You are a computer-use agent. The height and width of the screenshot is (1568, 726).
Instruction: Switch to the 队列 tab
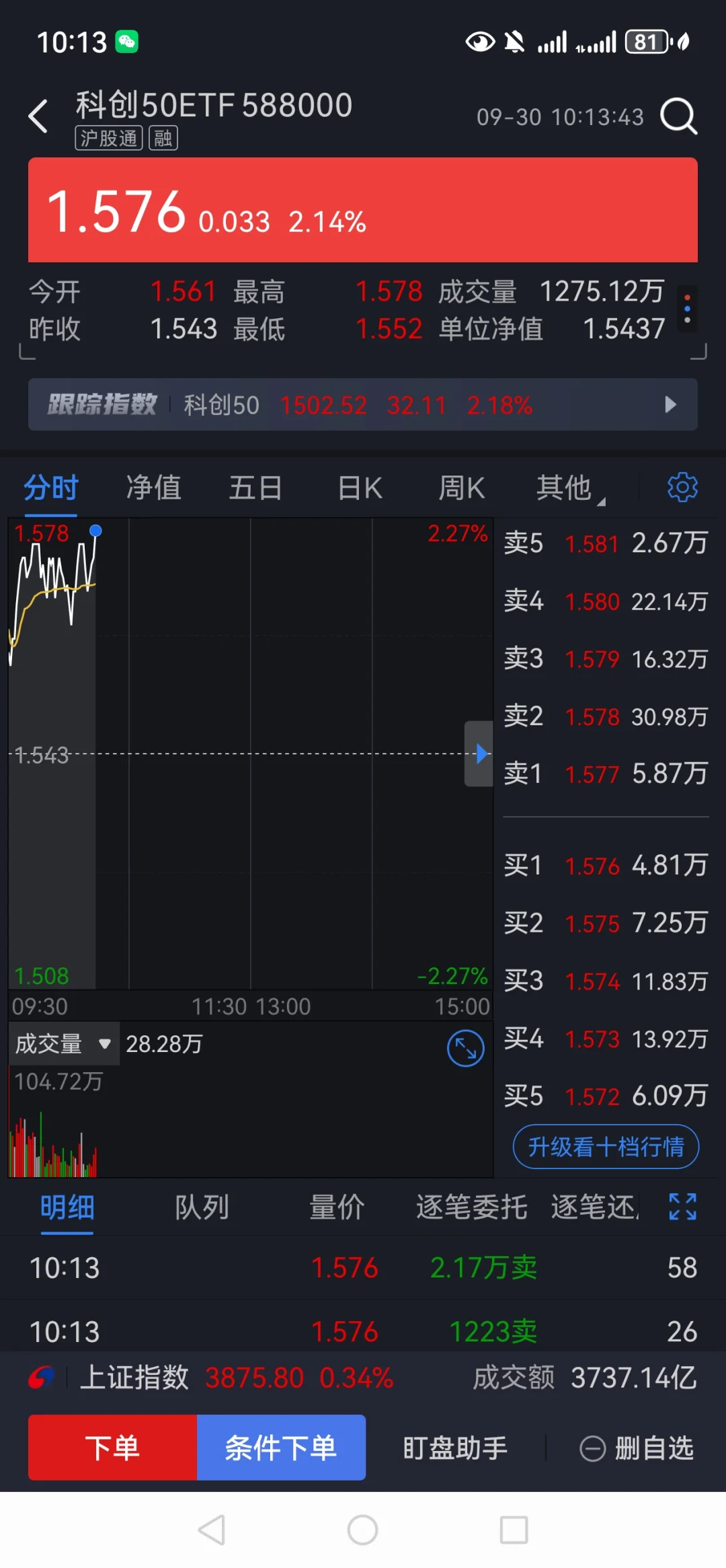(202, 1207)
